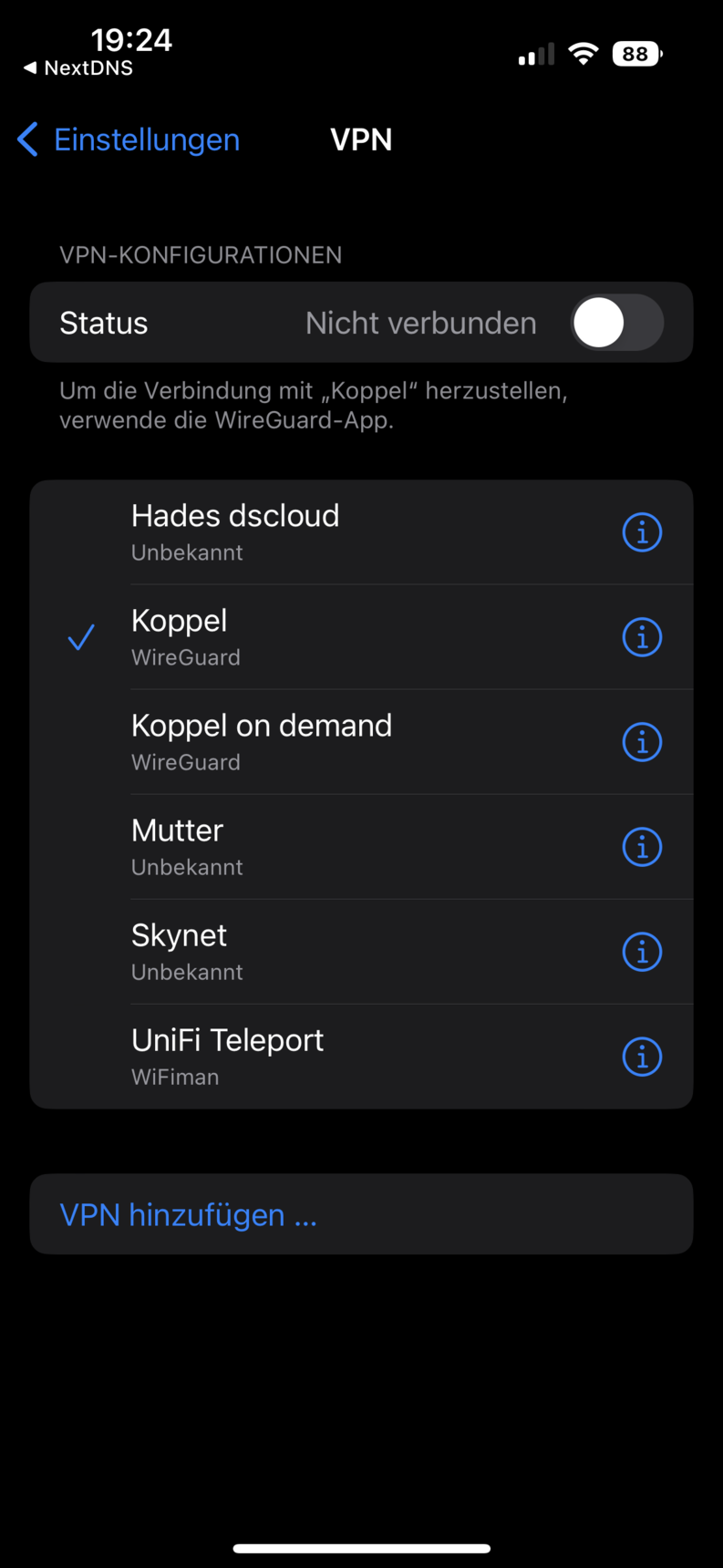Select the Mutter VPN
This screenshot has width=723, height=1568.
click(361, 847)
